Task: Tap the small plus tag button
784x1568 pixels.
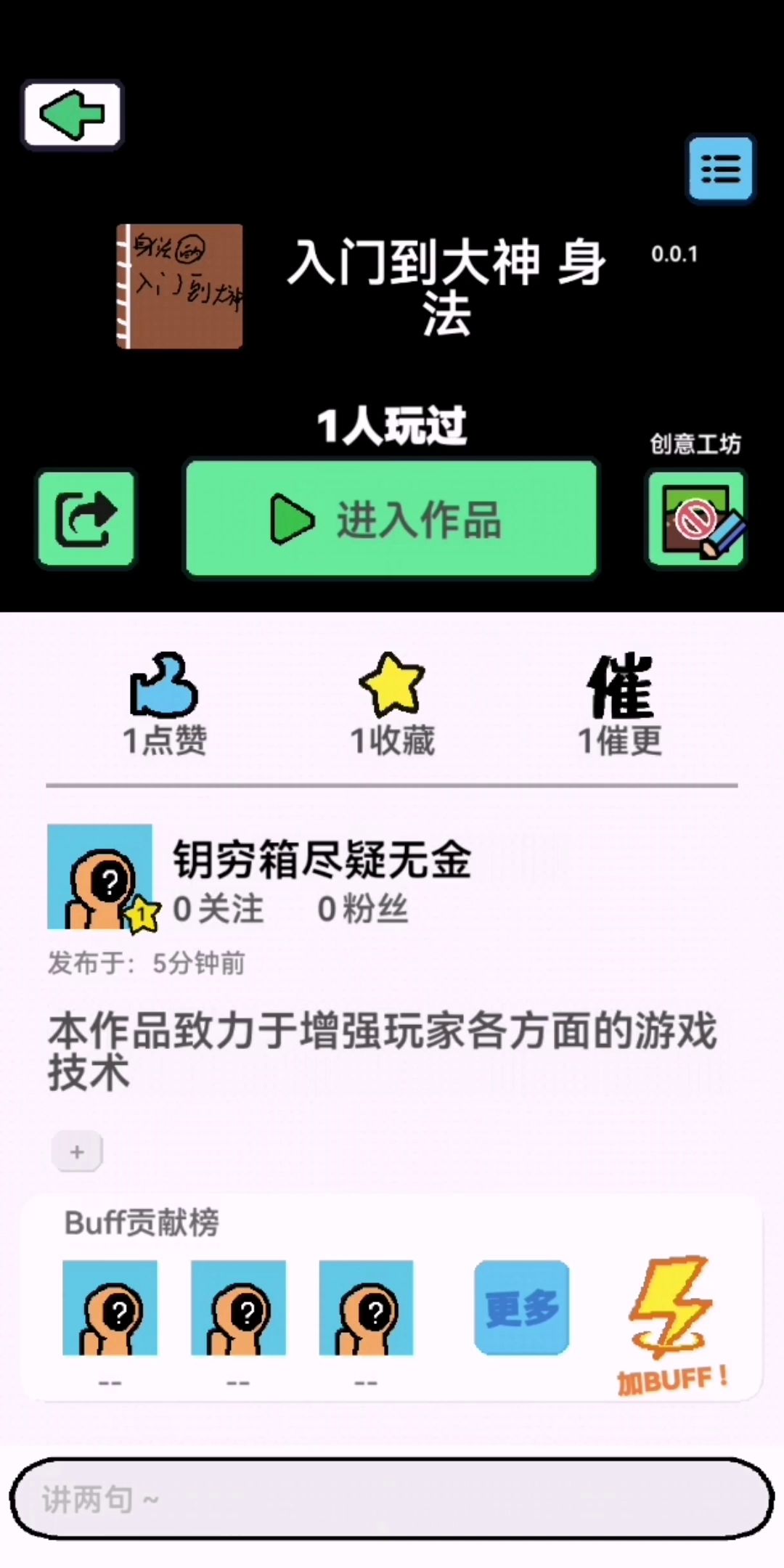Action: (x=77, y=1151)
